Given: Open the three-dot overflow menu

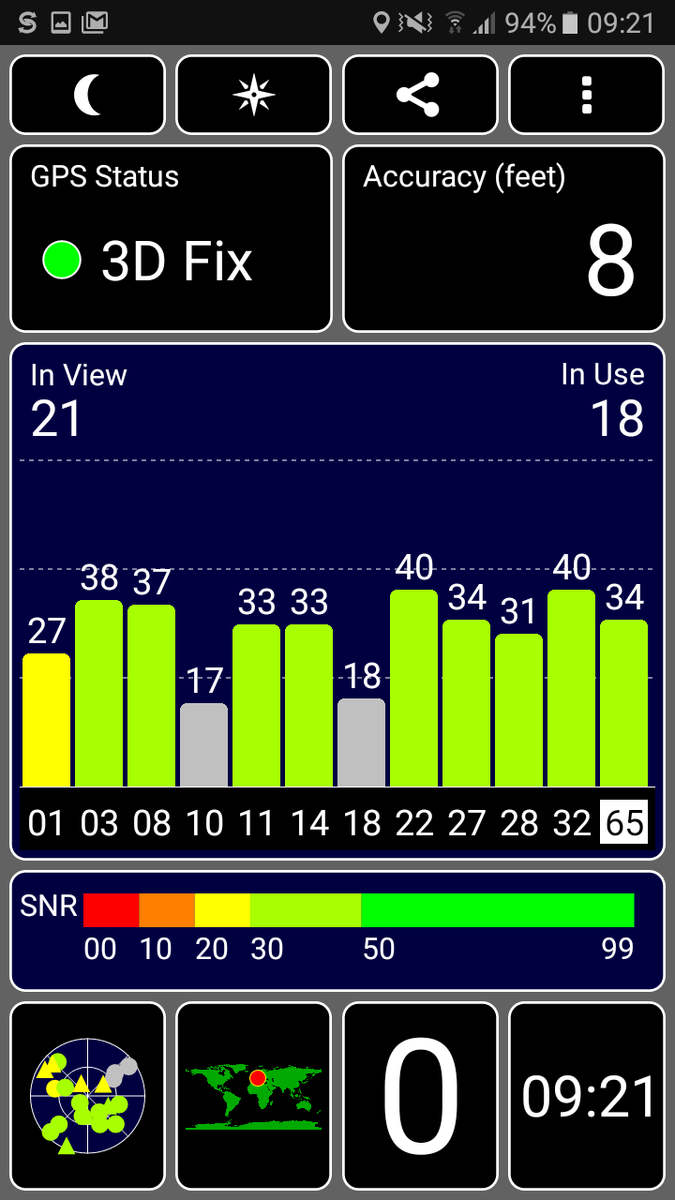Looking at the screenshot, I should (586, 95).
